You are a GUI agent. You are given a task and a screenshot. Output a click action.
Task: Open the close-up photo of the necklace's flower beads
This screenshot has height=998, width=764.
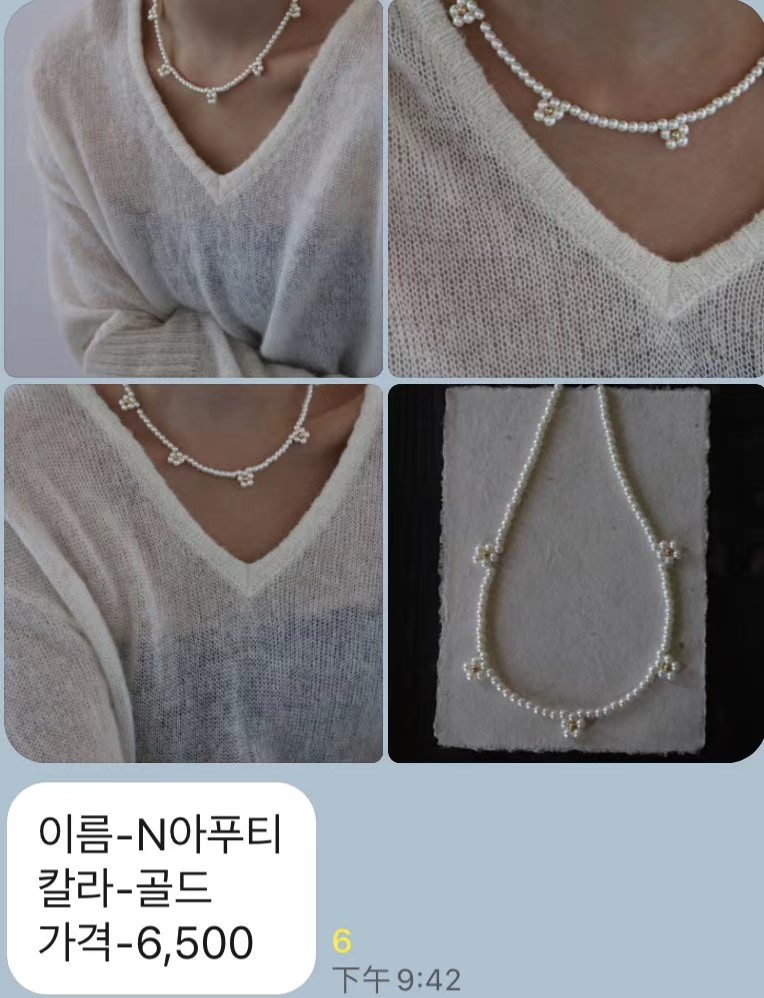click(575, 188)
